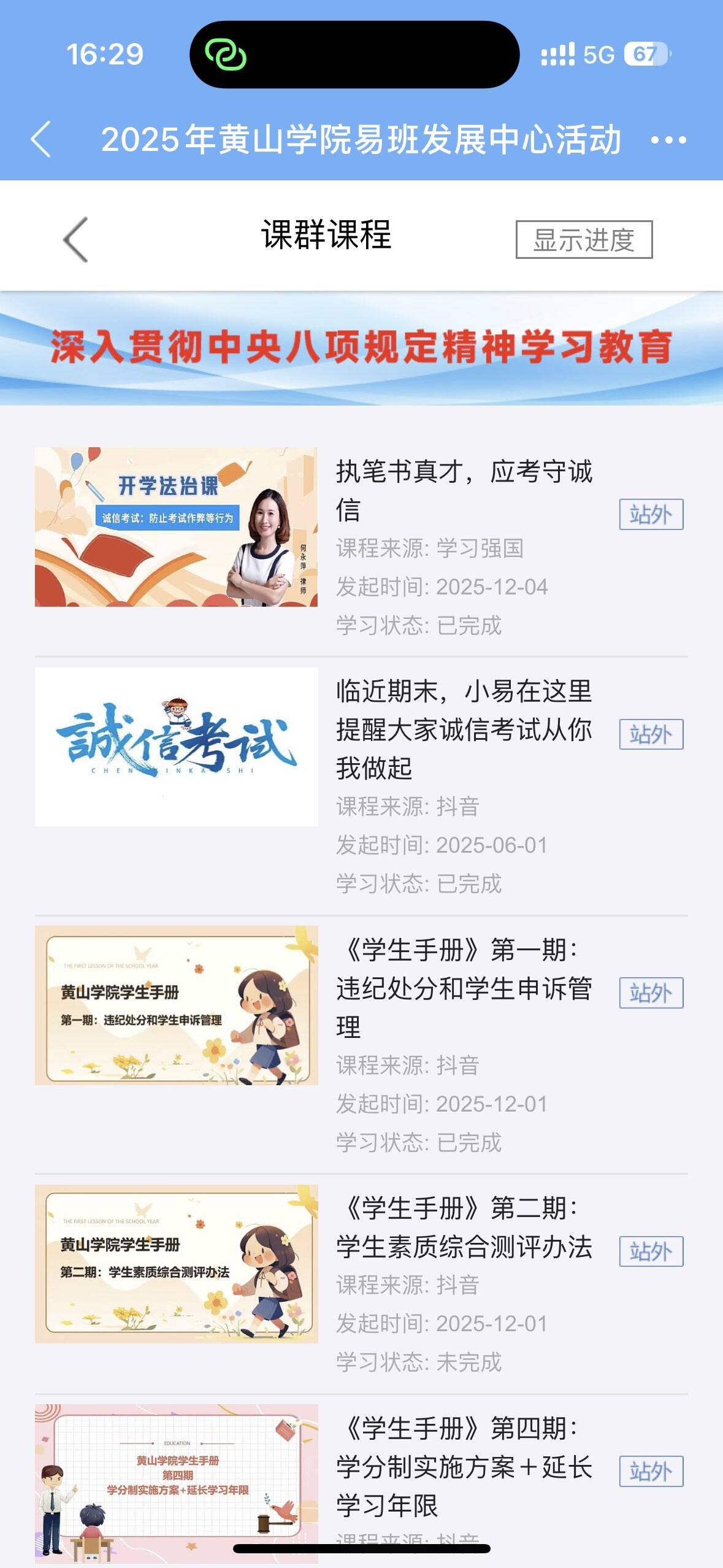Tap the 第二期 student handbook thumbnail
The width and height of the screenshot is (723, 1568).
pyautogui.click(x=176, y=1264)
